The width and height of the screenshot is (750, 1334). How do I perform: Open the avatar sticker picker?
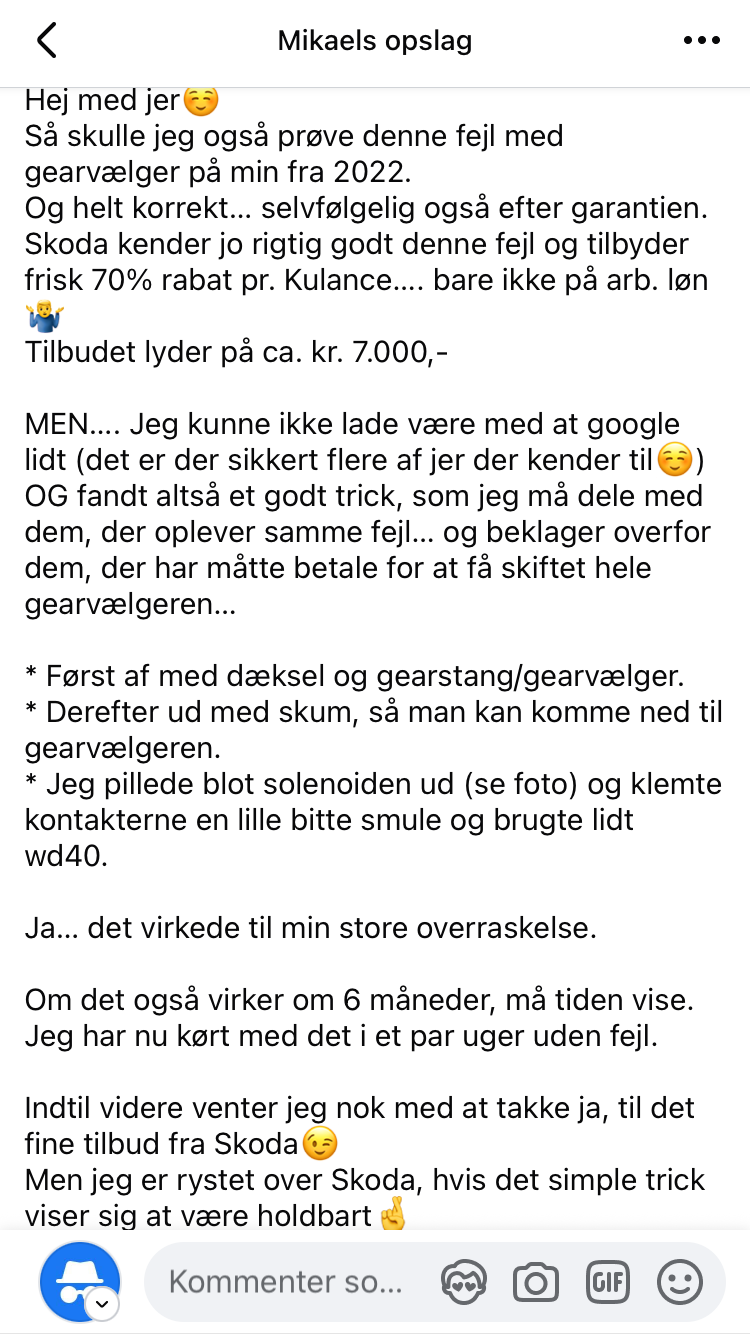click(x=464, y=1281)
